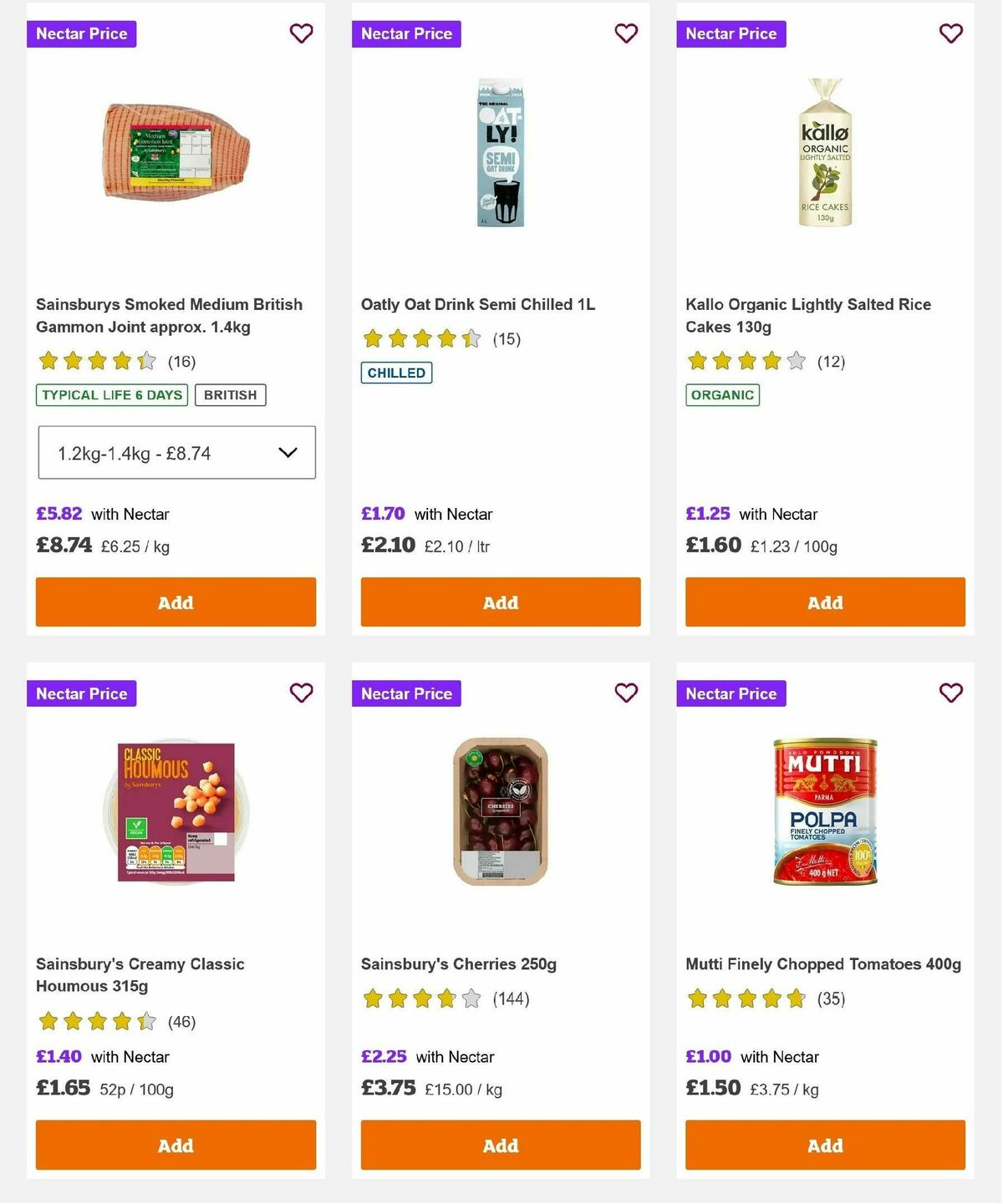Open the Sainsbury's Cherries product thumbnail

pyautogui.click(x=500, y=808)
